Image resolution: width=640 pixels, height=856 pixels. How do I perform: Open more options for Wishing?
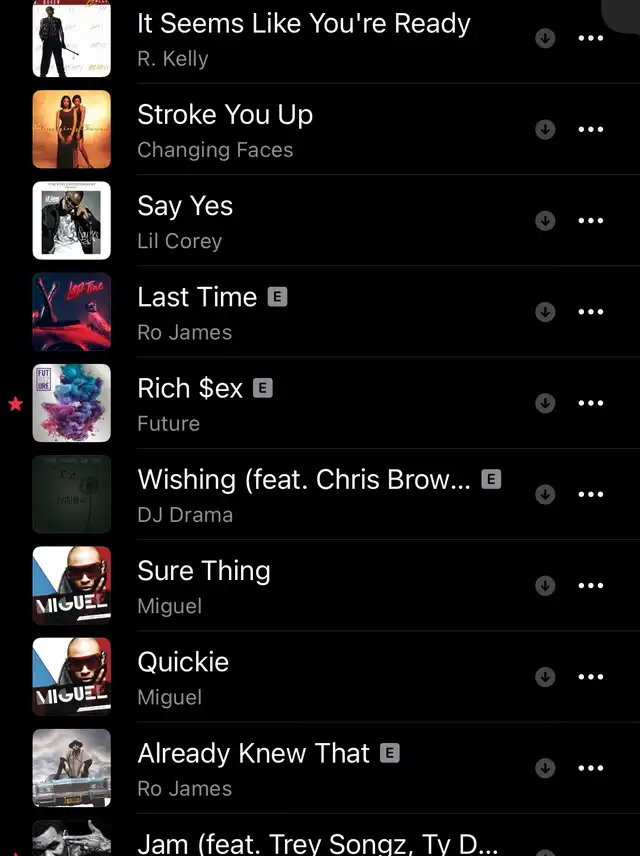click(x=591, y=494)
